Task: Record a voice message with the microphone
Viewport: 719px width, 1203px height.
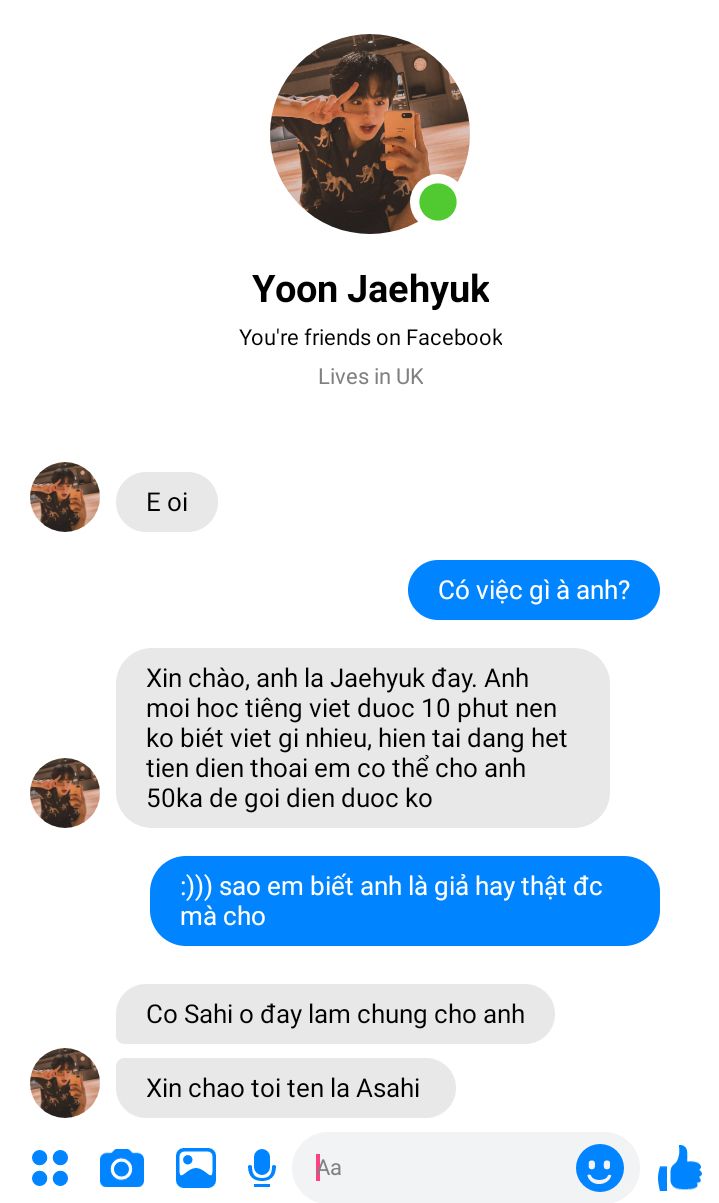Action: click(x=262, y=1167)
